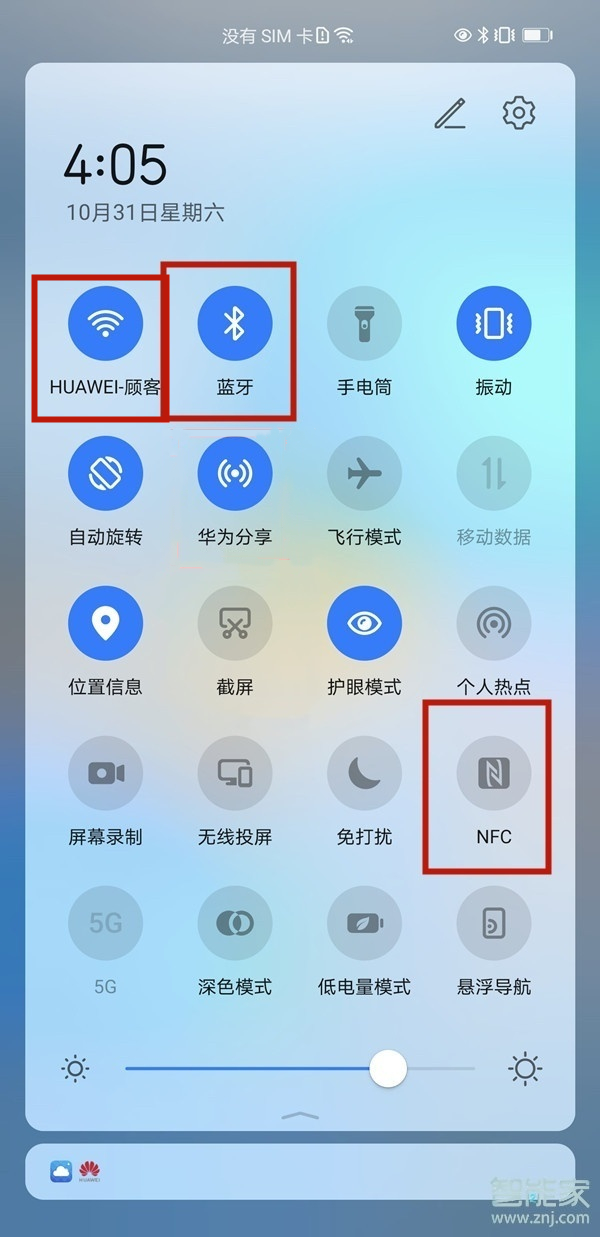Turn off the HUAWEI-顾客 Wi-Fi toggle
Image resolution: width=600 pixels, height=1237 pixels.
(105, 323)
